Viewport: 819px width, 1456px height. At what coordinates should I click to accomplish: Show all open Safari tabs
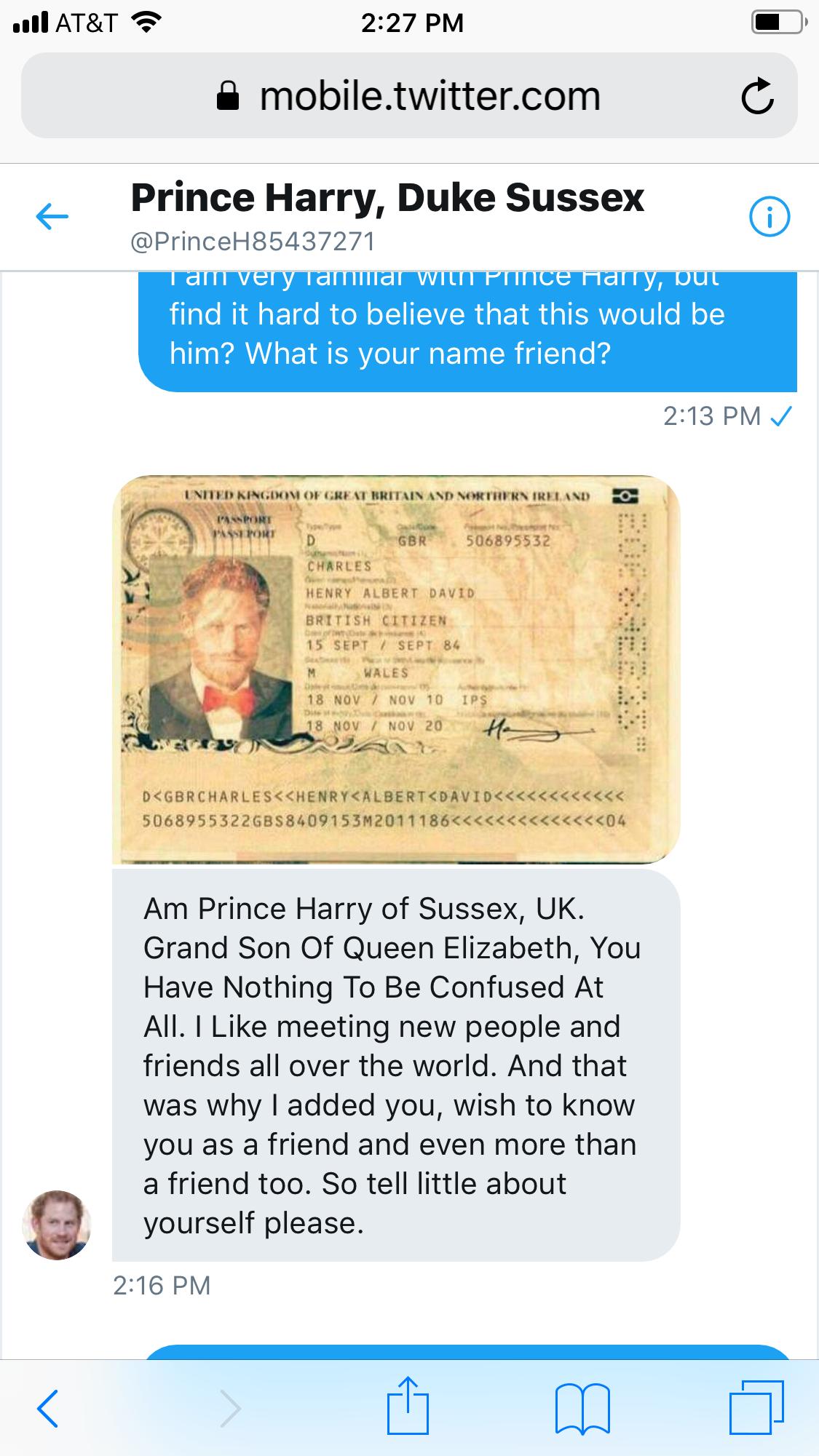756,1407
